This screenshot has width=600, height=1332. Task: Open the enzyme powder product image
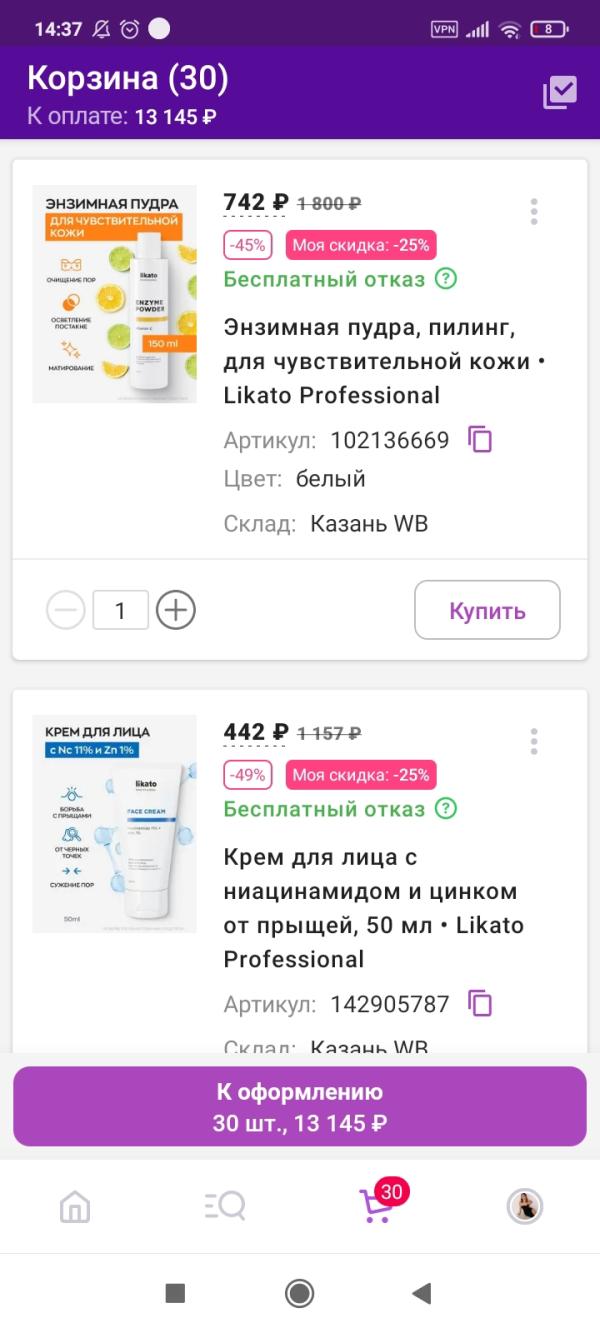(x=114, y=294)
